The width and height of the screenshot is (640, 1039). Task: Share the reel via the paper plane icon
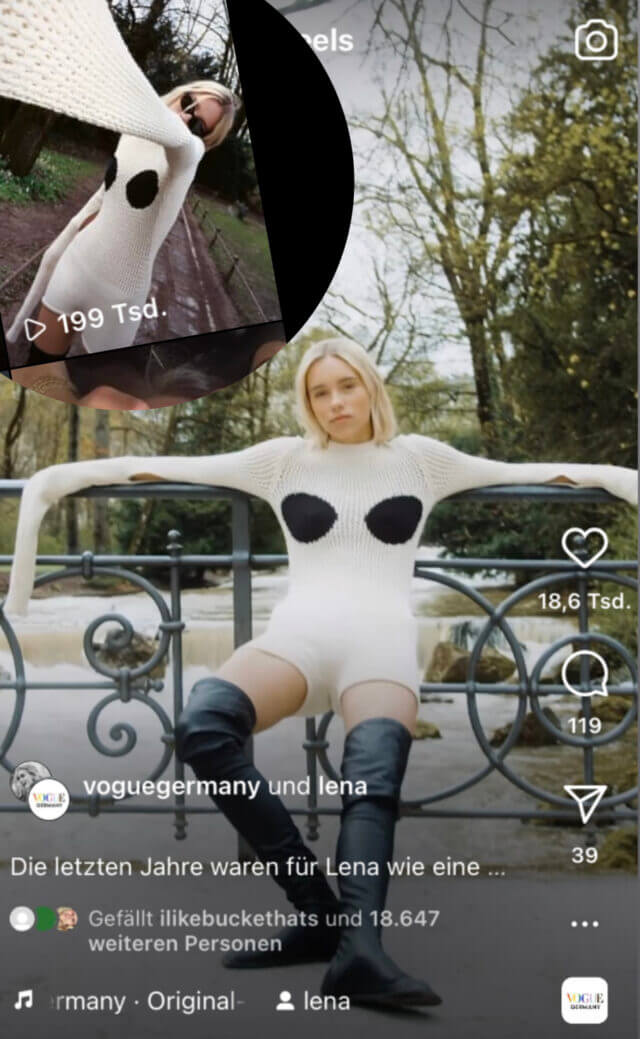click(584, 804)
